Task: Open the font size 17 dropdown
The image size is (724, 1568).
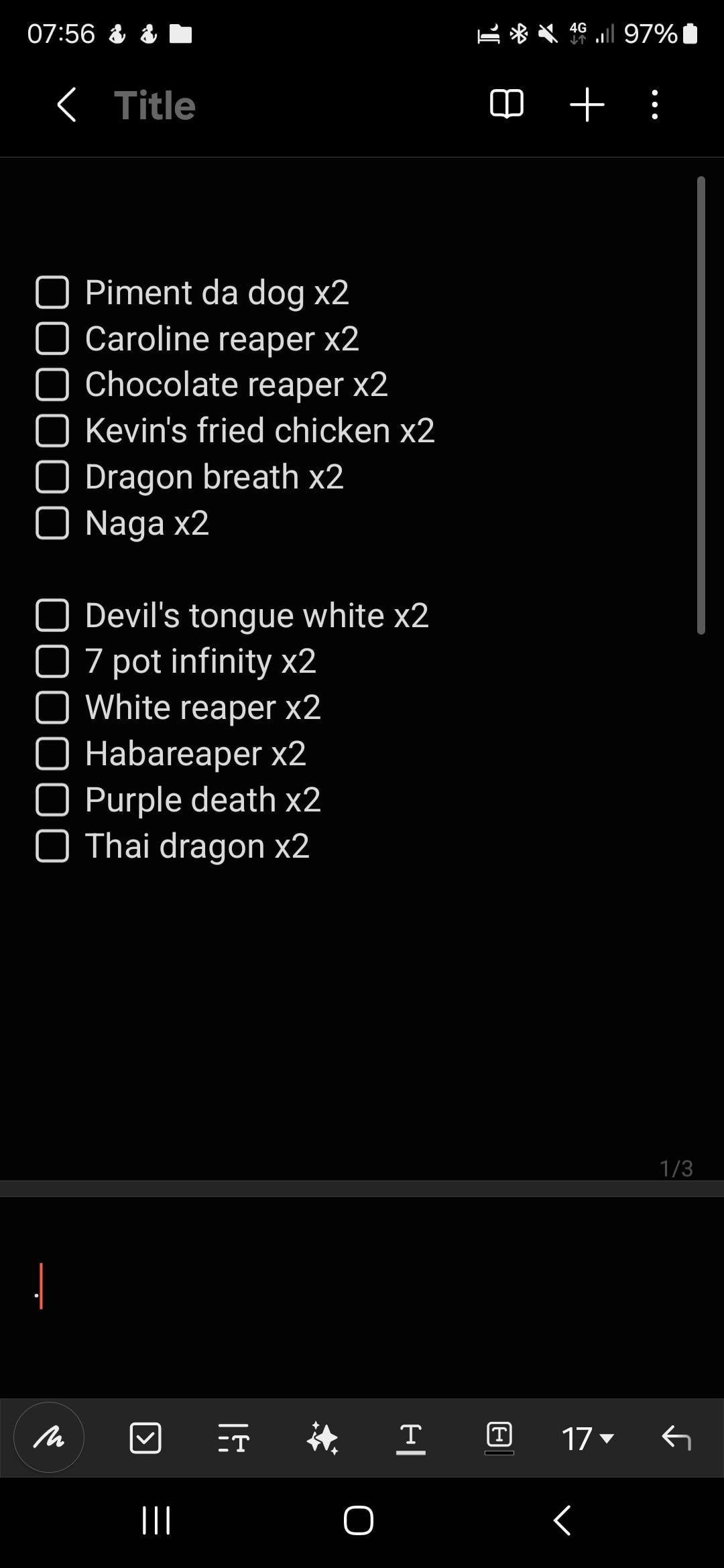Action: pos(587,1439)
